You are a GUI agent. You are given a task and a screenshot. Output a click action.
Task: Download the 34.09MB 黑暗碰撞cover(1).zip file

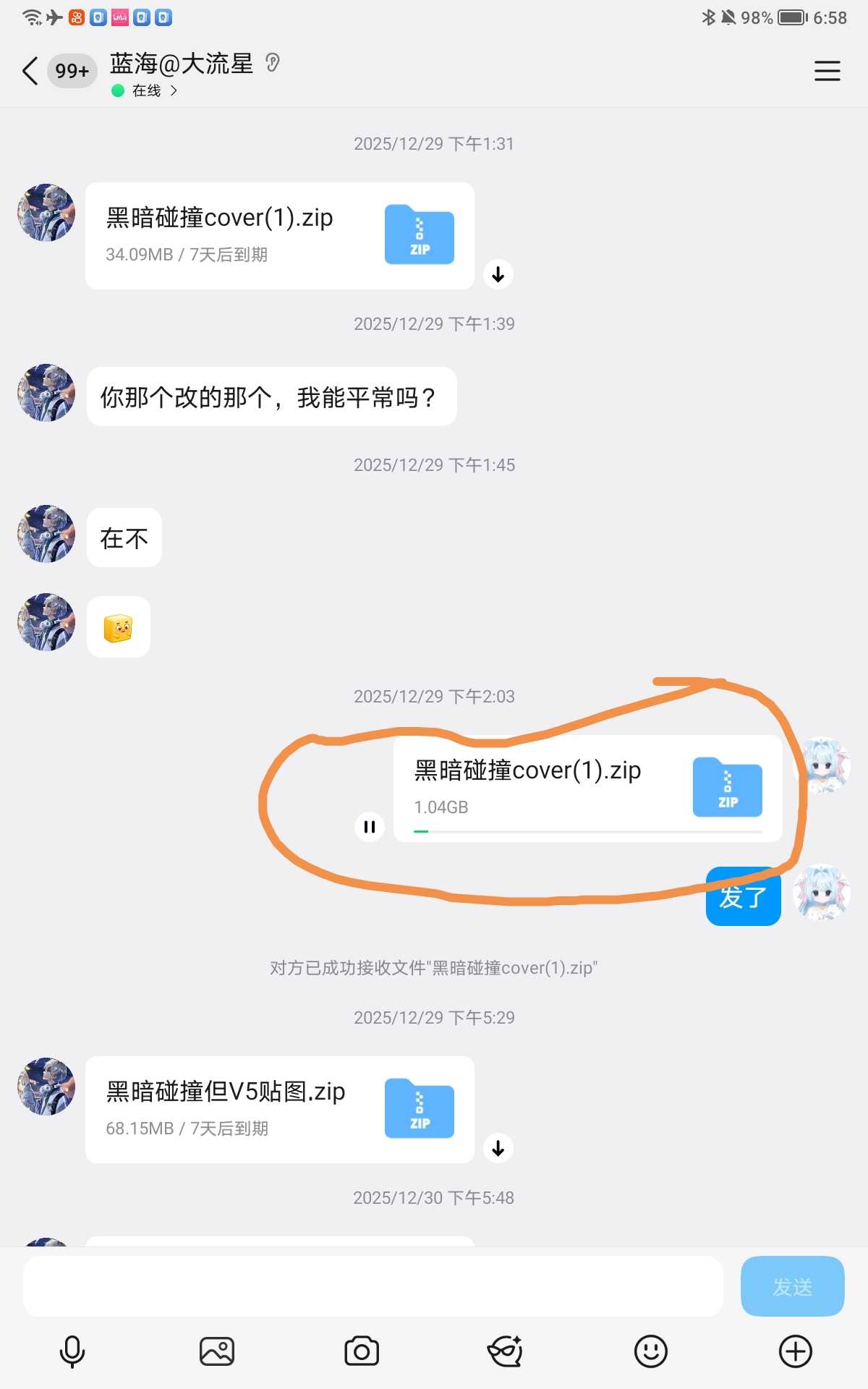coord(498,274)
